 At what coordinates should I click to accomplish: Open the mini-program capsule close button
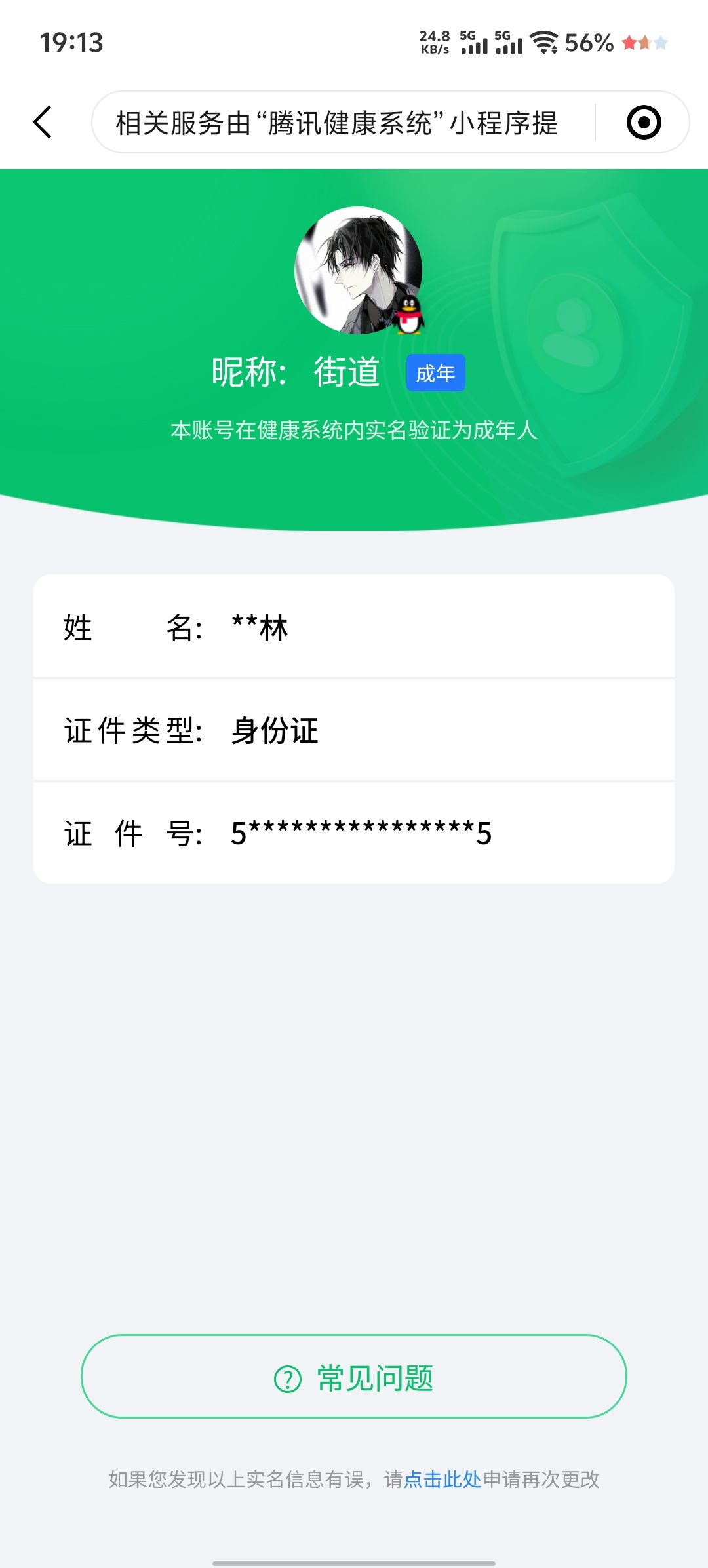click(x=645, y=121)
